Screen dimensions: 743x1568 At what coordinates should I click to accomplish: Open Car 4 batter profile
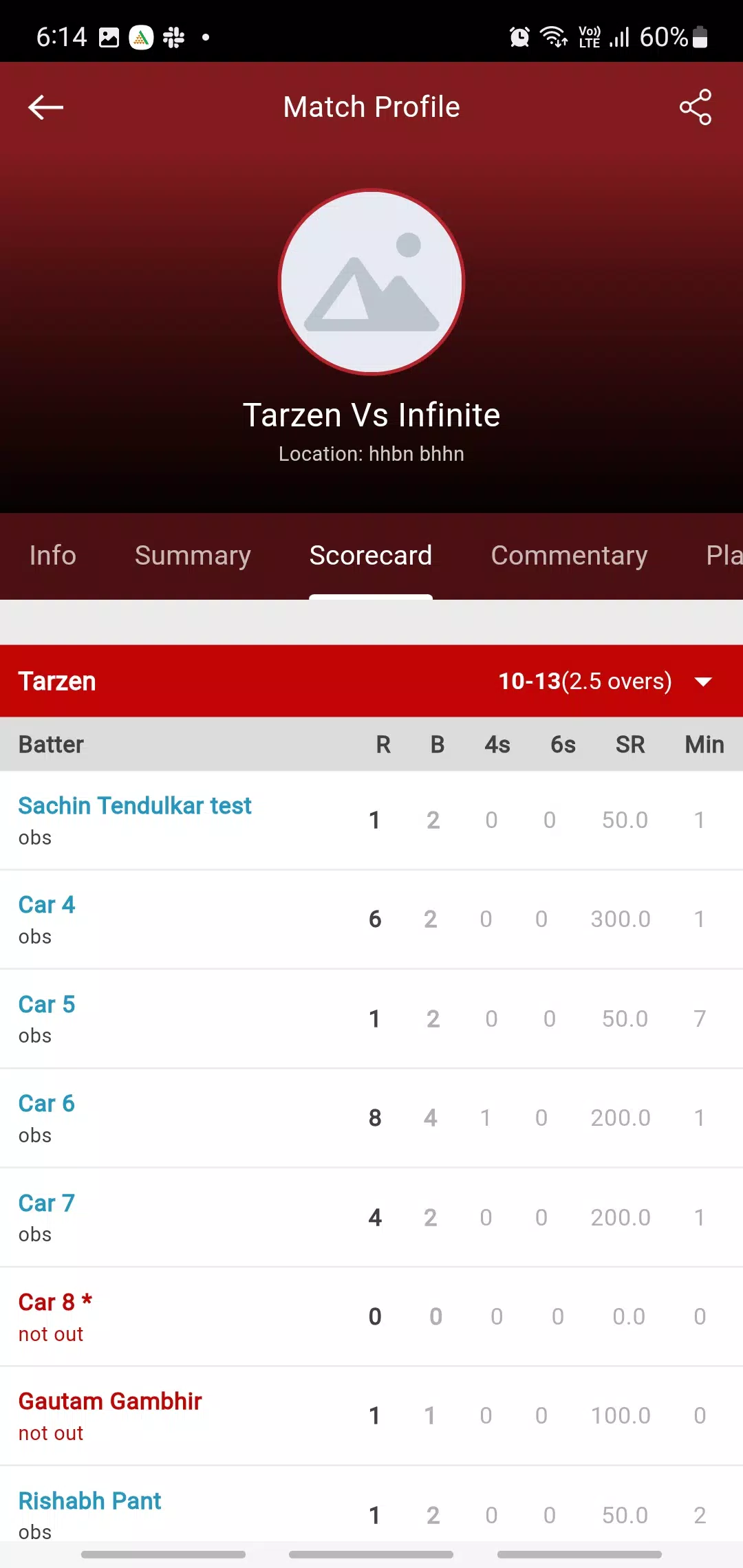coord(47,905)
